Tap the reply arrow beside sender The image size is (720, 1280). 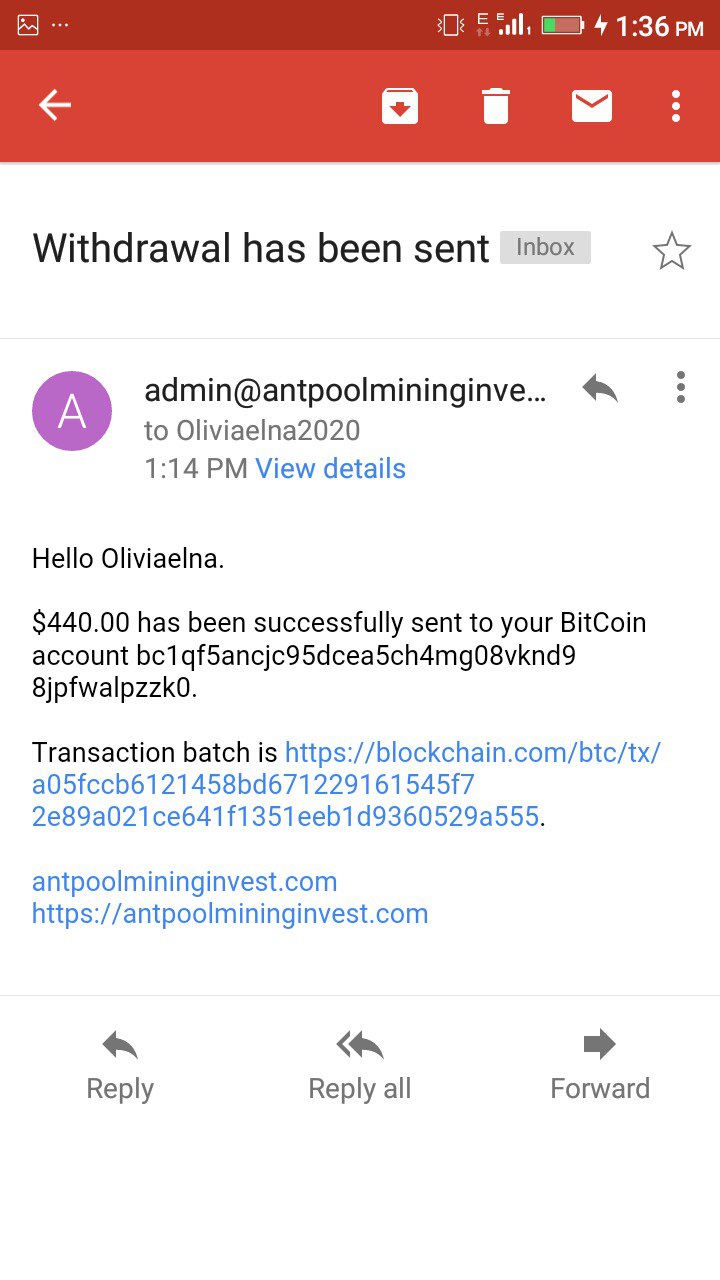point(600,388)
